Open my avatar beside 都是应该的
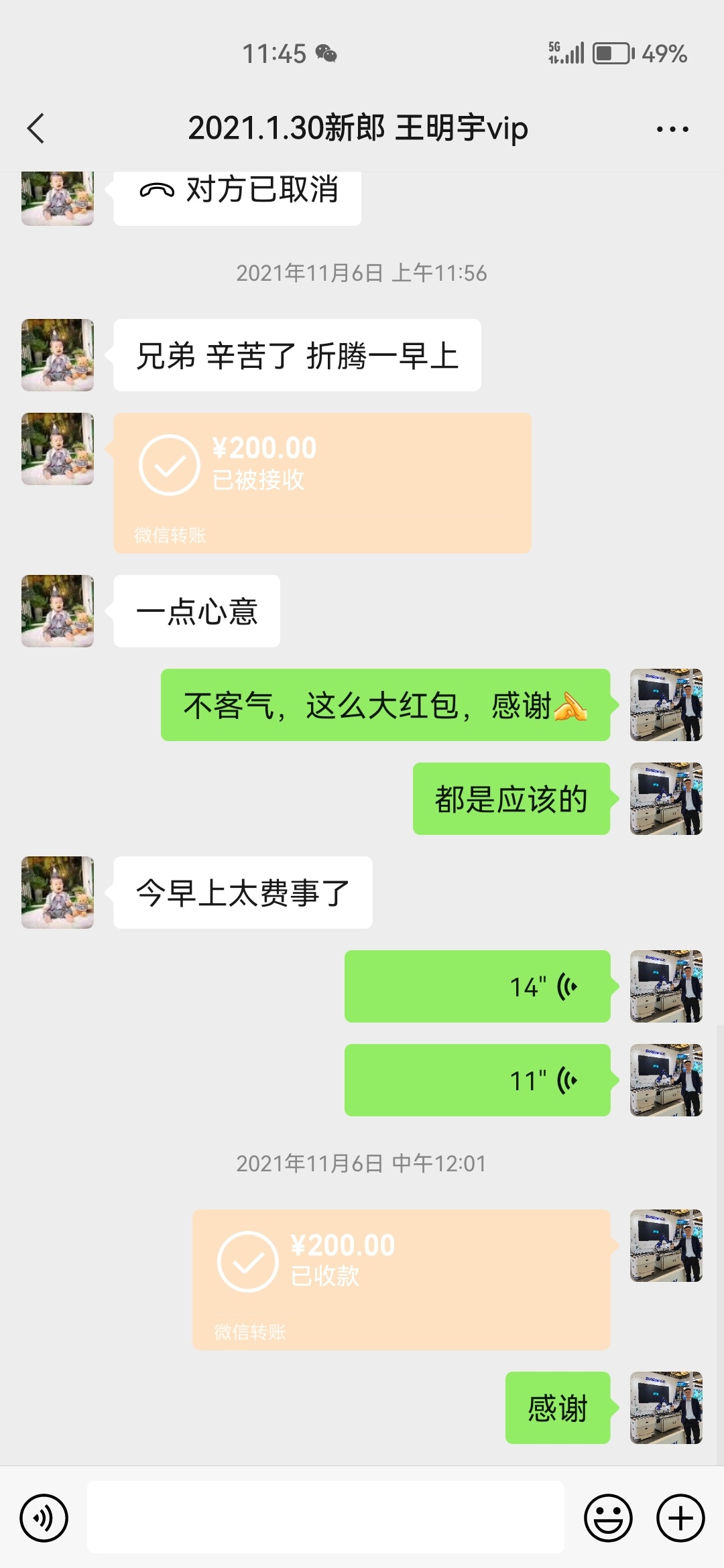This screenshot has height=1568, width=724. coord(666,799)
